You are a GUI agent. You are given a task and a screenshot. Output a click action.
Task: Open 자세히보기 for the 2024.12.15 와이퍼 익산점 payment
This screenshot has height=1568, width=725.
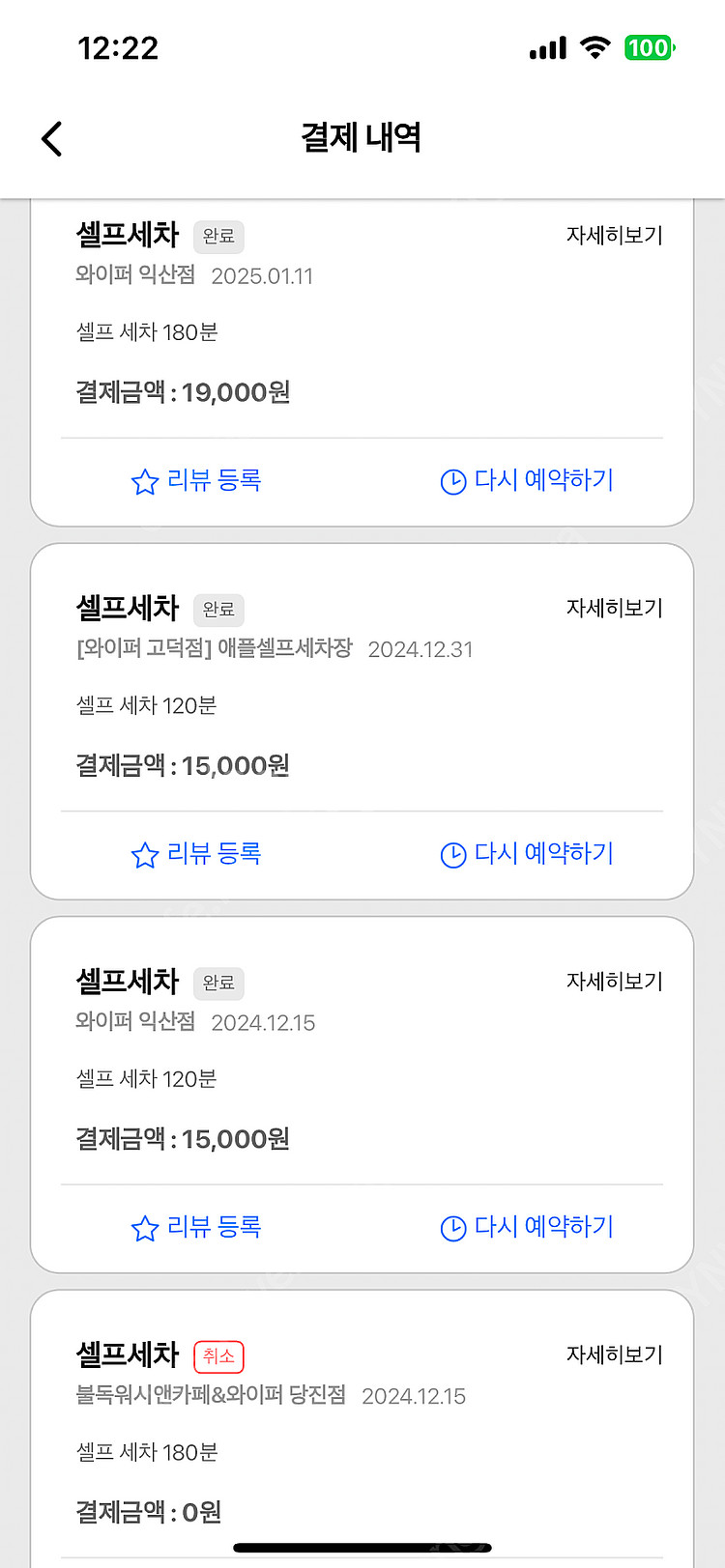(614, 982)
